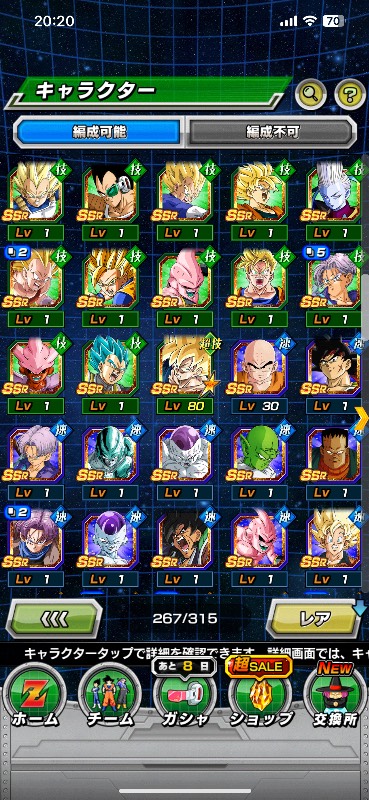Tap the green back arrow button
This screenshot has height=800, width=369.
point(54,619)
